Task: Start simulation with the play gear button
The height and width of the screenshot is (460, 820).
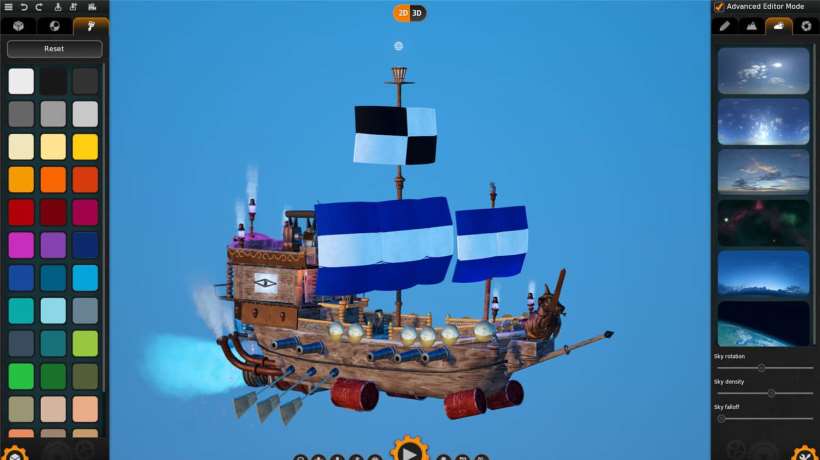Action: pos(409,449)
